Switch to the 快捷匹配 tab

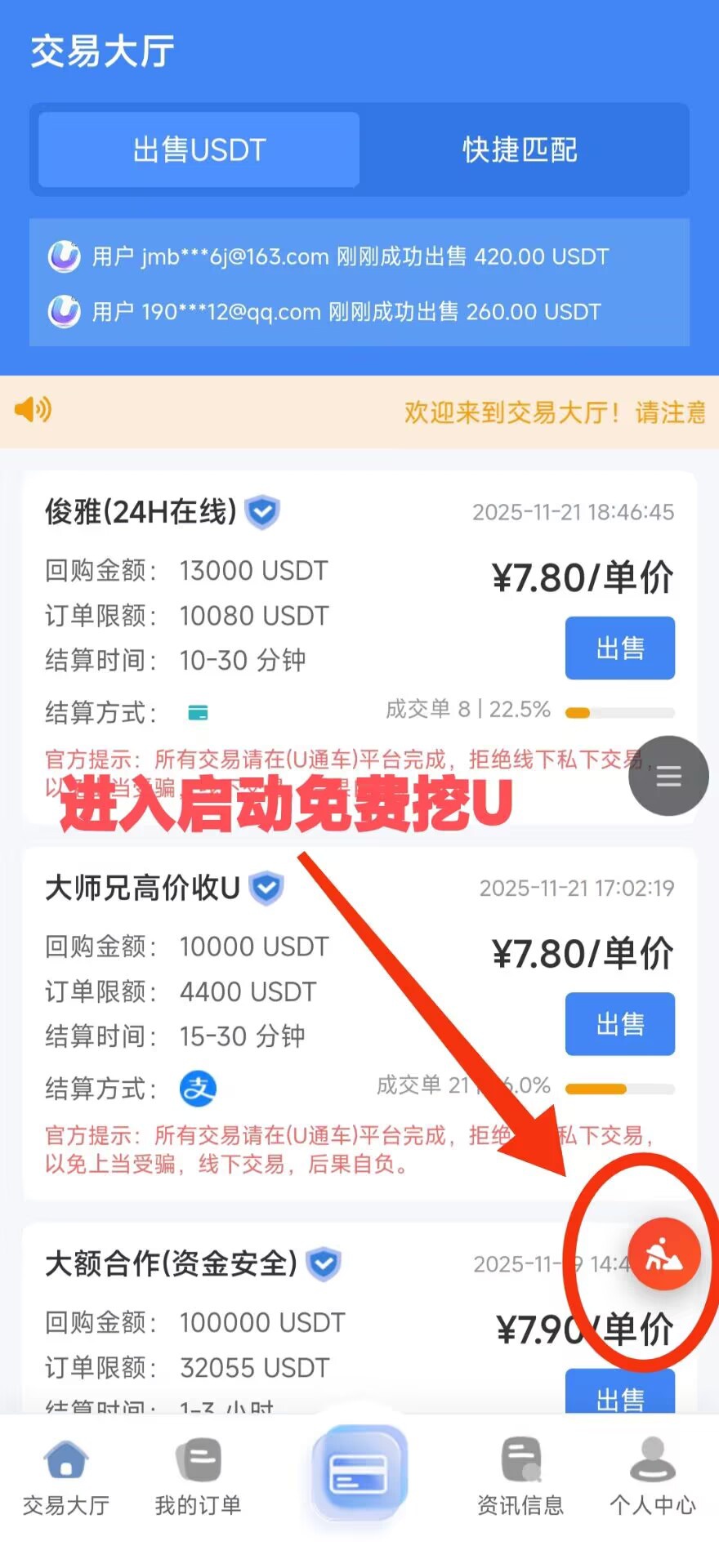coord(520,149)
